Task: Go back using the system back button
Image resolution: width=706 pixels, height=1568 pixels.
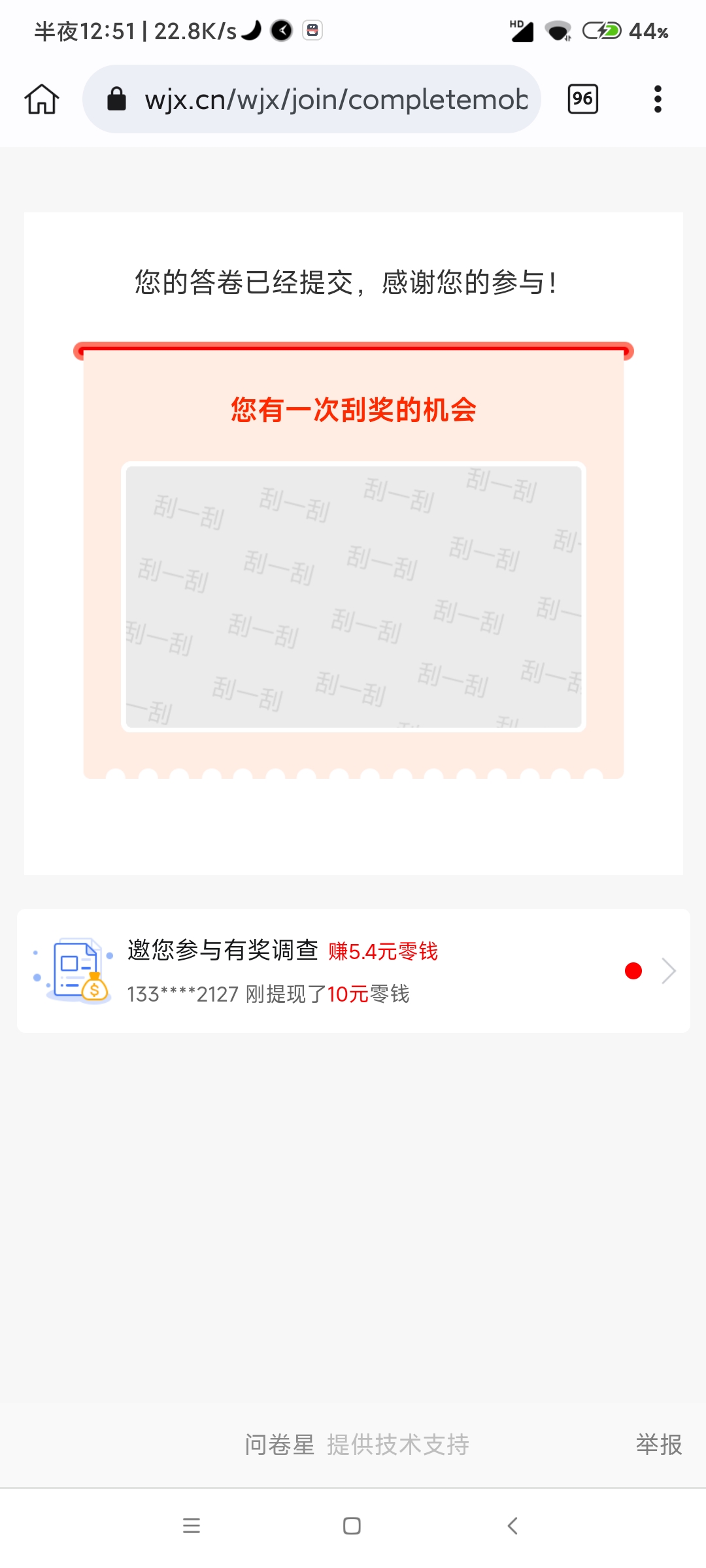Action: coord(513,1526)
